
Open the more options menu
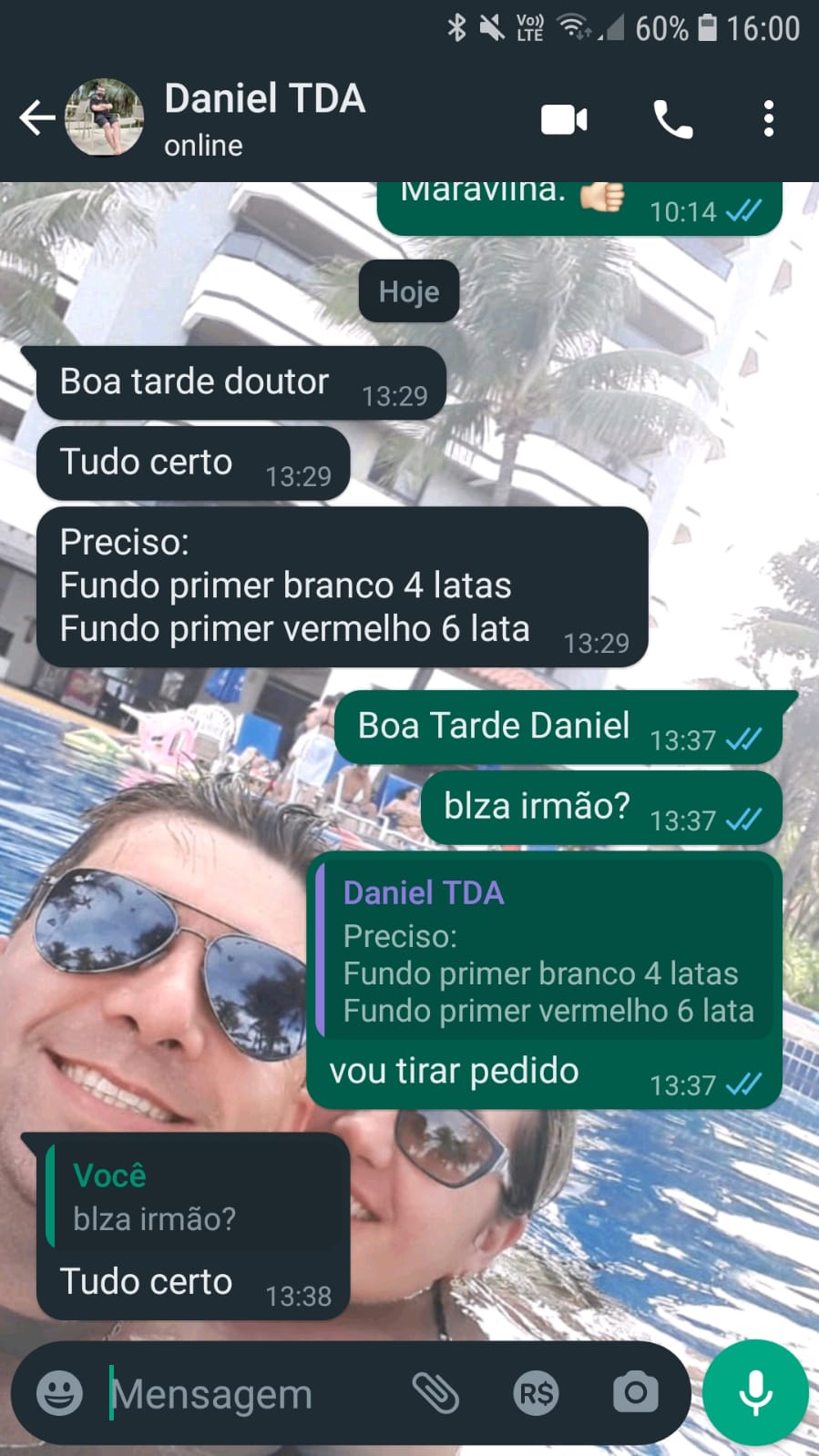[769, 119]
